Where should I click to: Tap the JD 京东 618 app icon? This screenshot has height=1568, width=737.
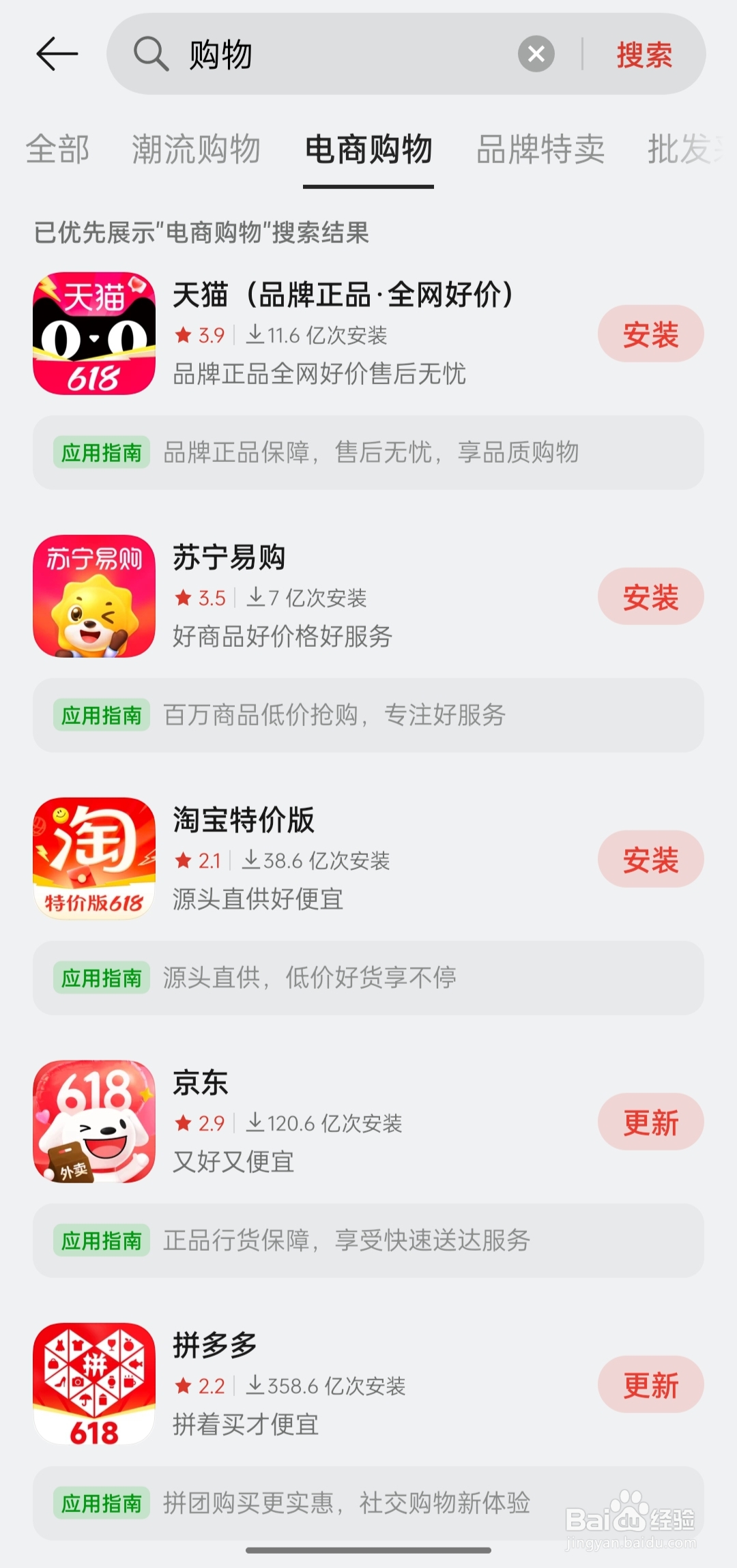click(x=93, y=1122)
